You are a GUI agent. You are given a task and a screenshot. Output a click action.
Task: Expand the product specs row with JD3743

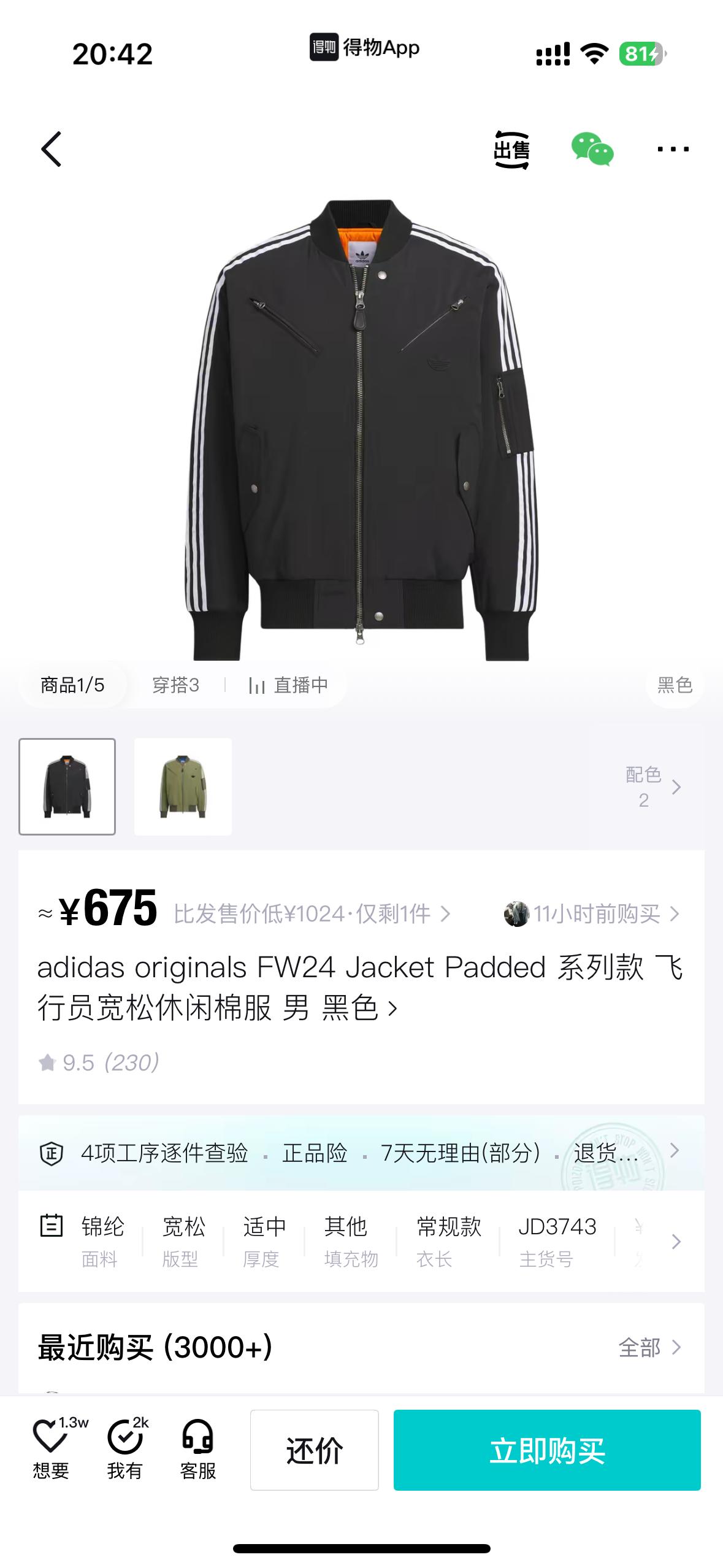tap(676, 1242)
